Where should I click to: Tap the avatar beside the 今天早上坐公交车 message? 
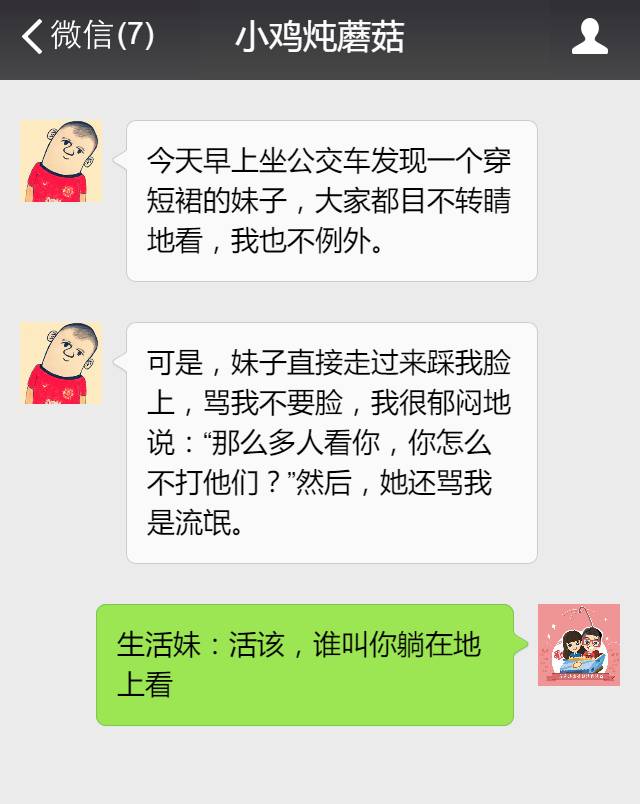[62, 162]
